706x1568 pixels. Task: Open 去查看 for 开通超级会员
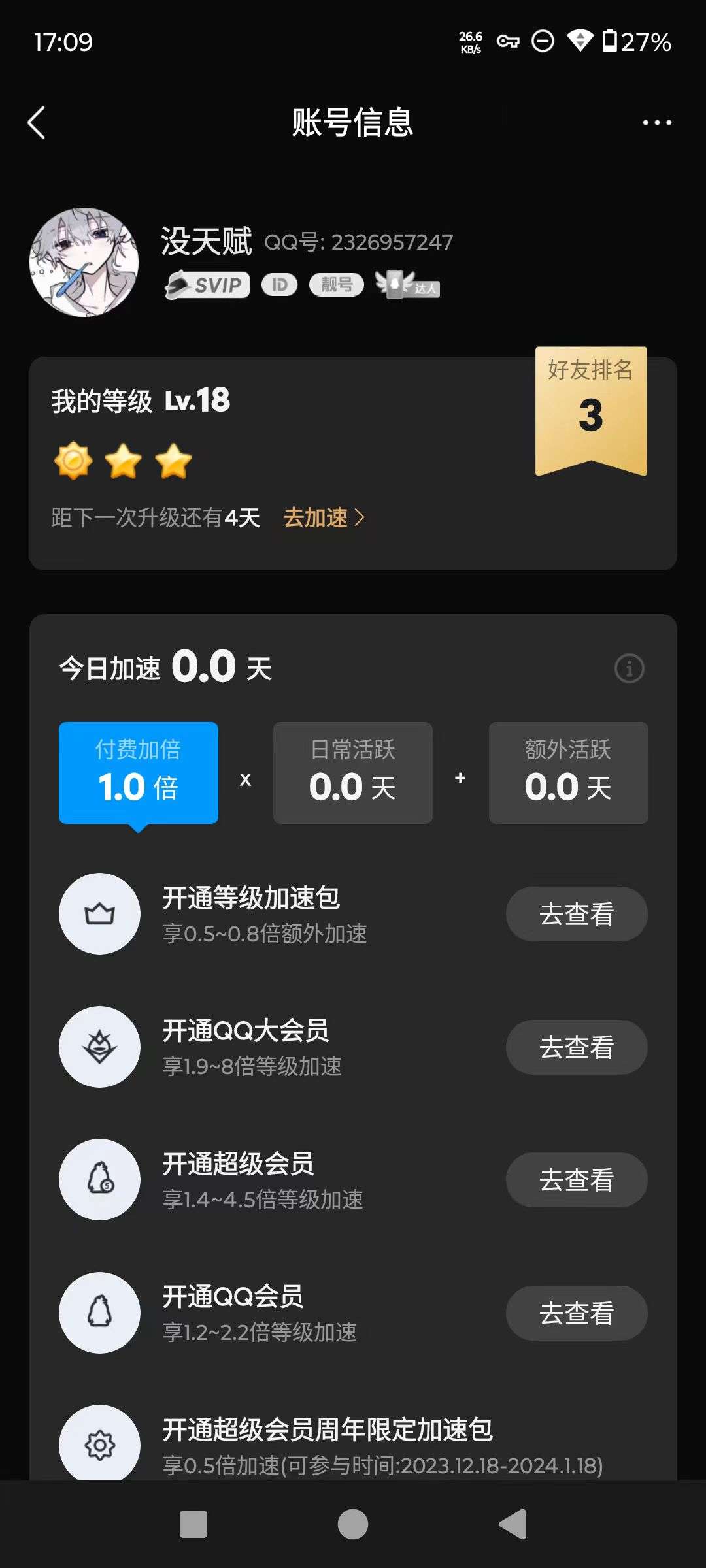[x=576, y=1180]
